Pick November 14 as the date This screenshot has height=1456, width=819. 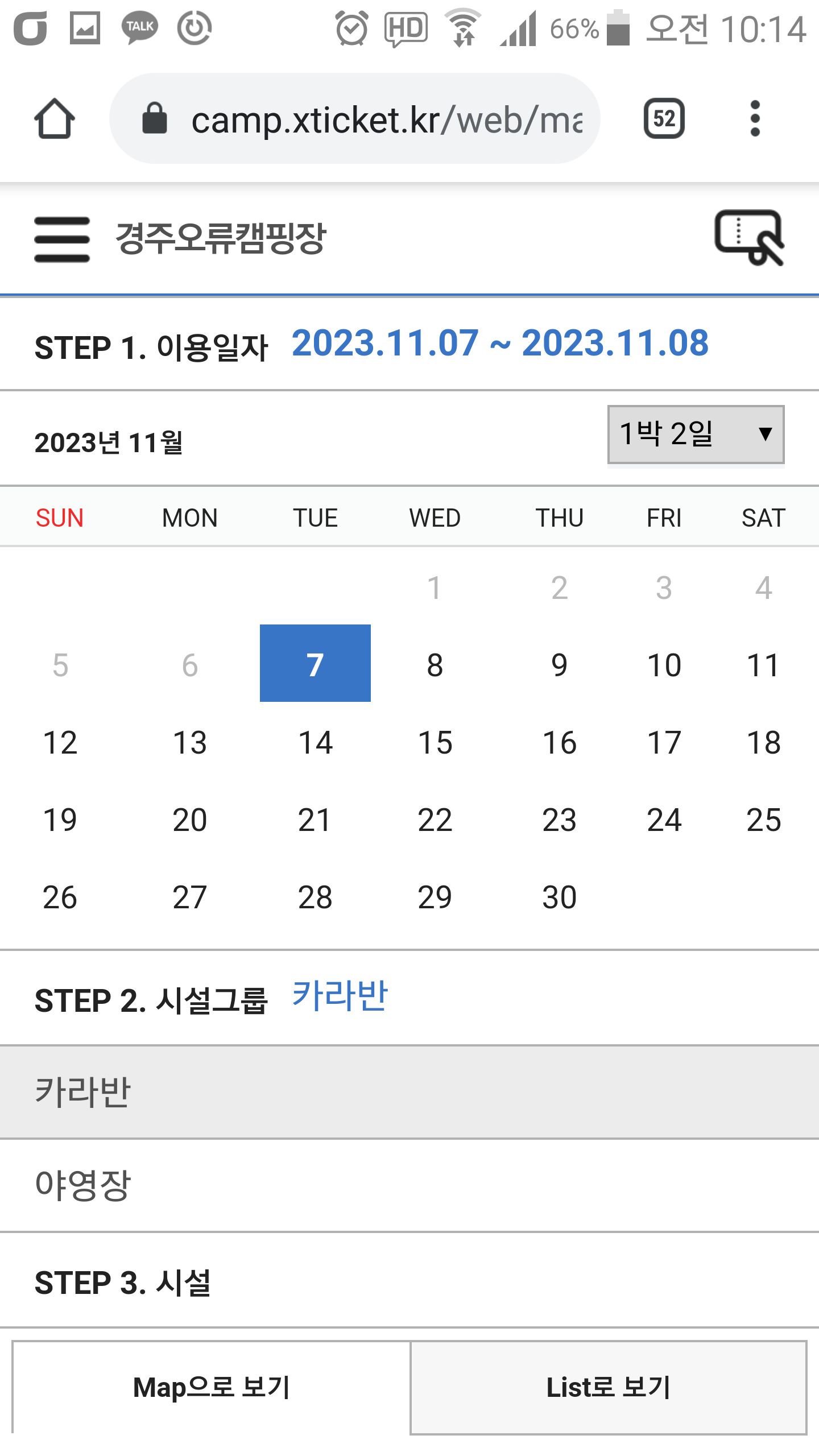315,742
